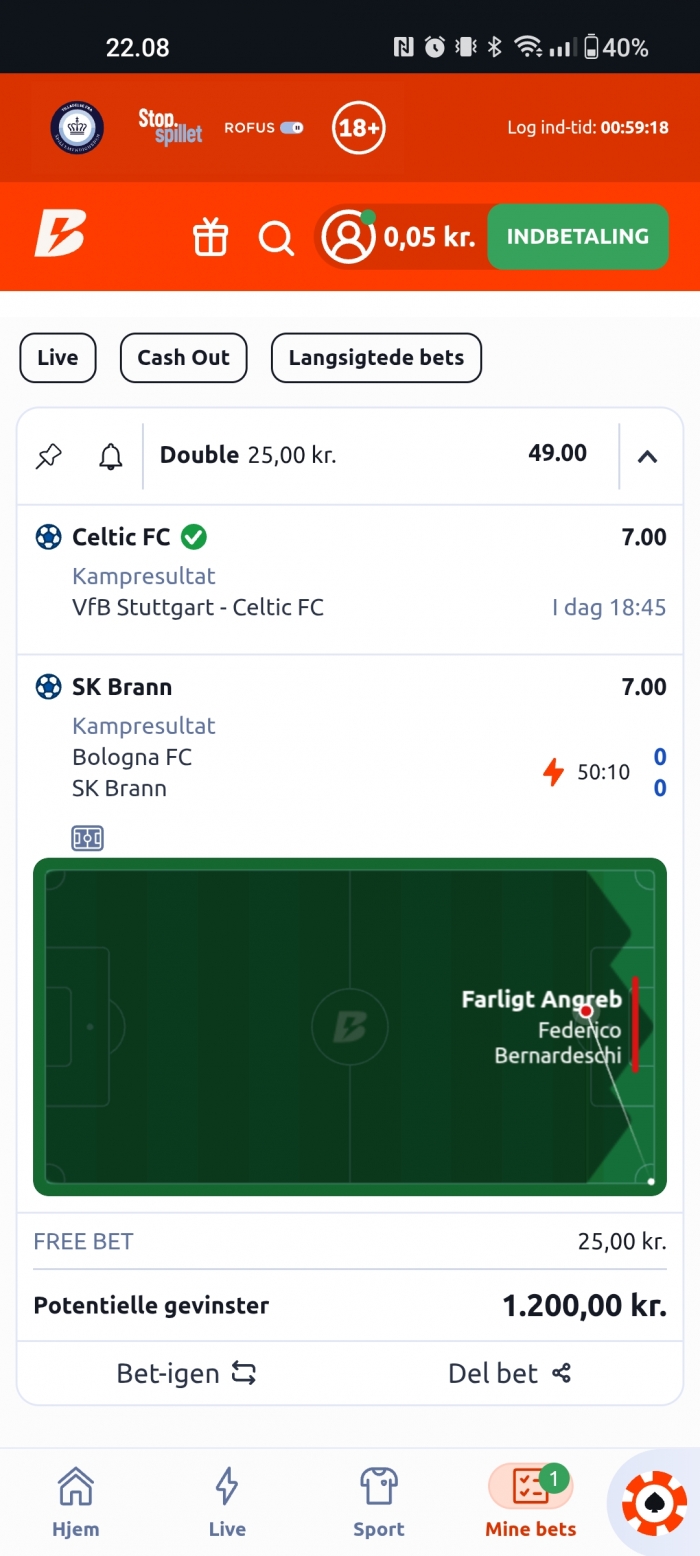Enable notifications bell for this bet
Image resolution: width=700 pixels, height=1556 pixels.
(x=110, y=456)
